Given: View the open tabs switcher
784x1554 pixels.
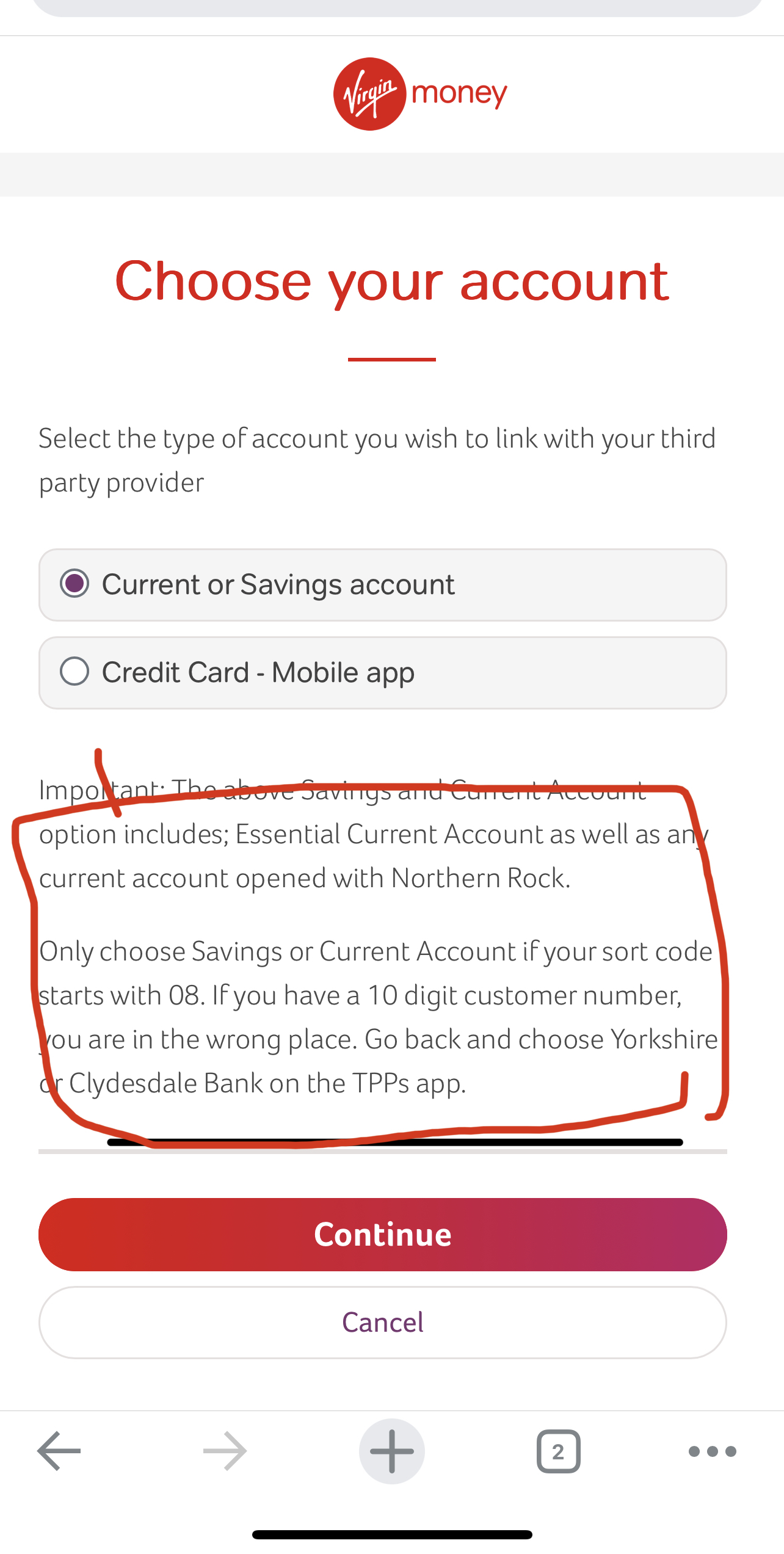Looking at the screenshot, I should pos(559,1451).
